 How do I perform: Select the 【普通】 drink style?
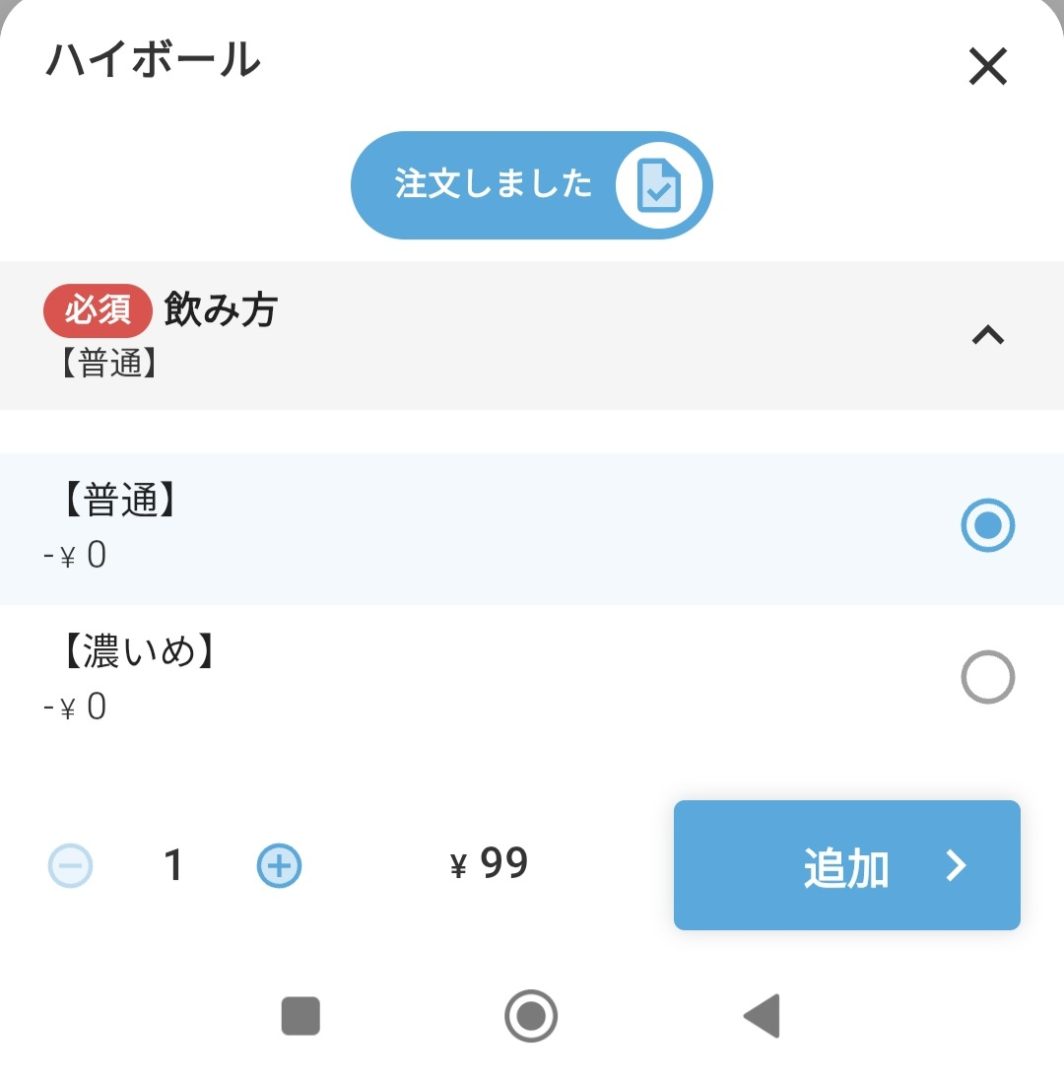tap(987, 526)
